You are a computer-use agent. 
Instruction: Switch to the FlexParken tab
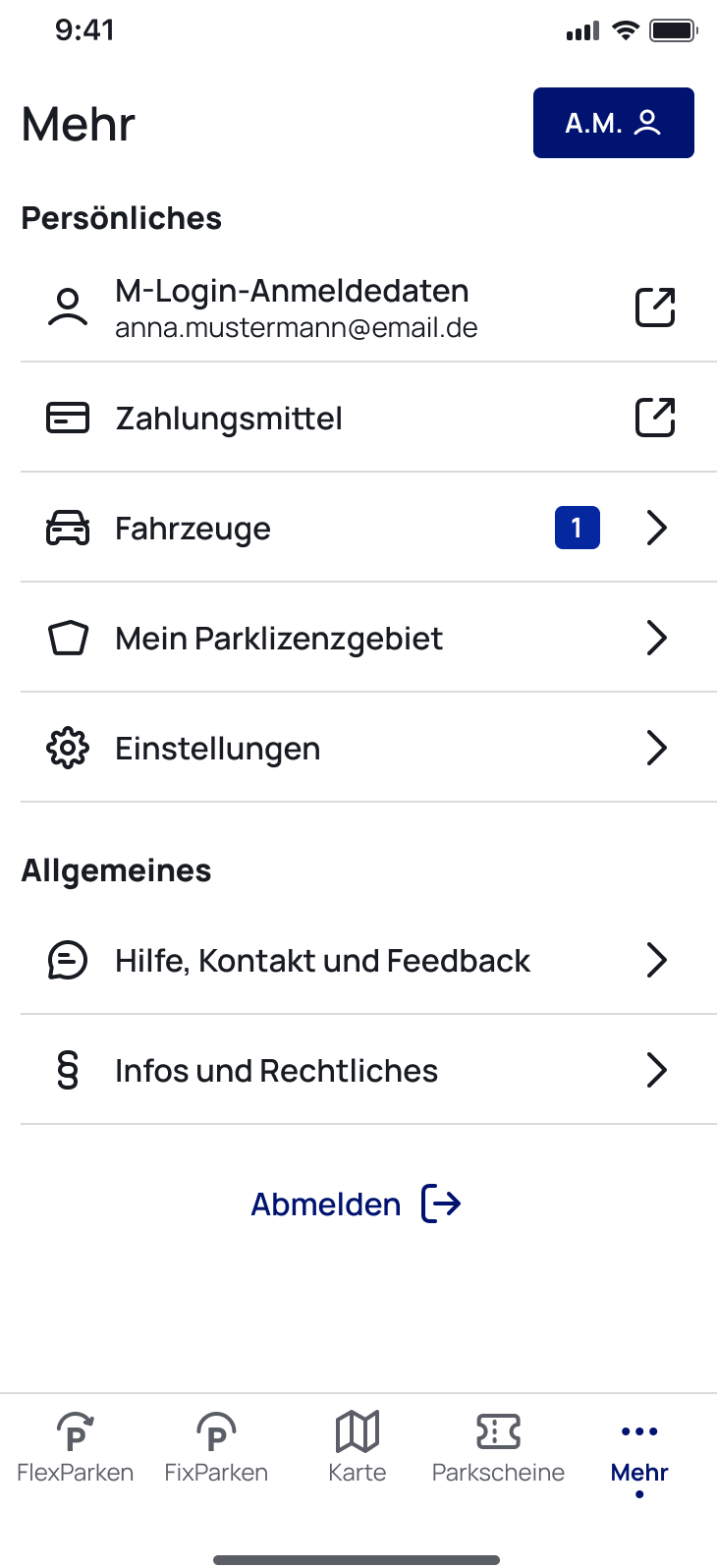(x=76, y=1448)
